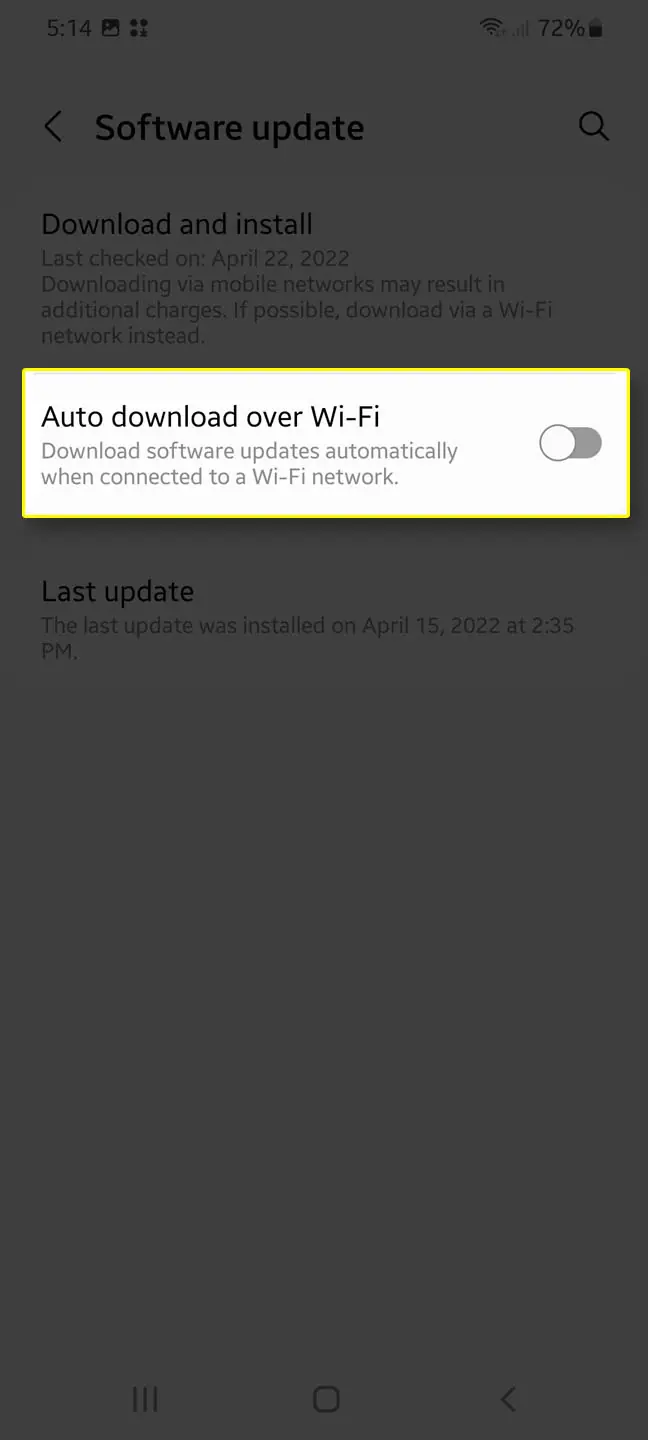
Task: Open the search icon
Action: pos(594,127)
